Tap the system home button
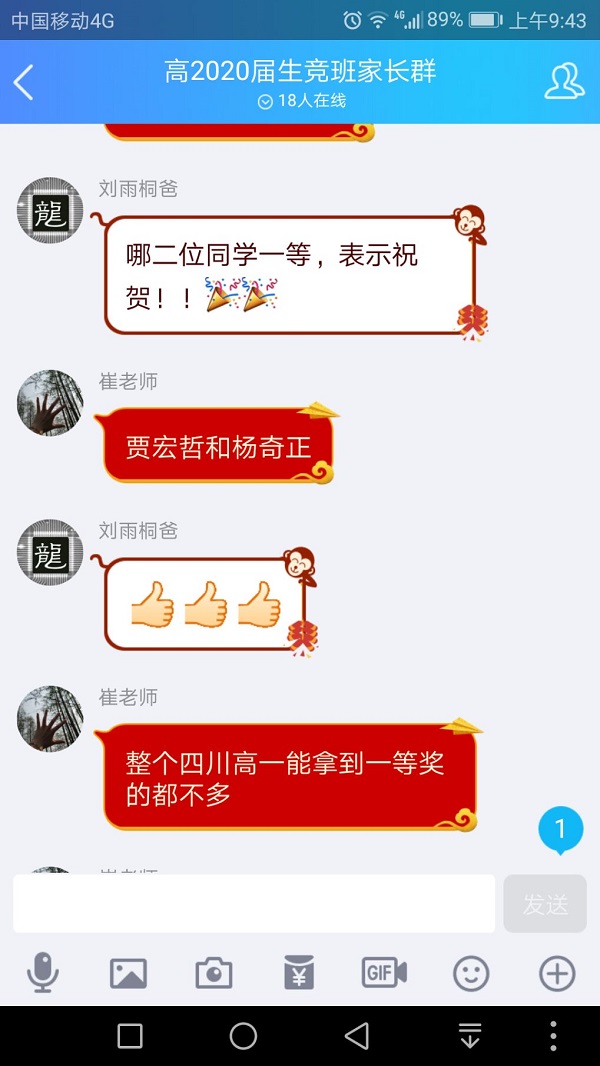This screenshot has height=1066, width=600. 243,1036
